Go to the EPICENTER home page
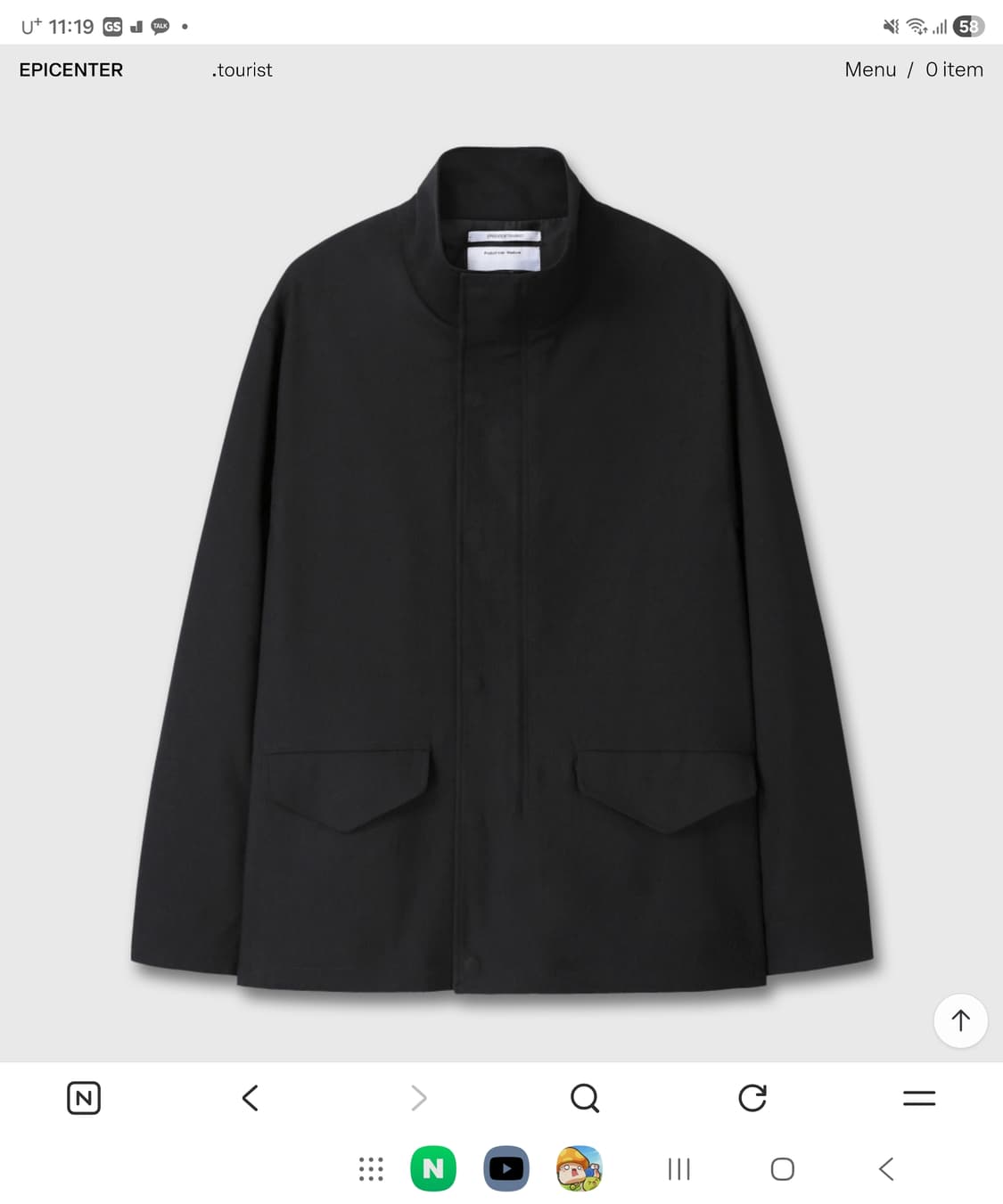Image resolution: width=1003 pixels, height=1204 pixels. (x=71, y=70)
